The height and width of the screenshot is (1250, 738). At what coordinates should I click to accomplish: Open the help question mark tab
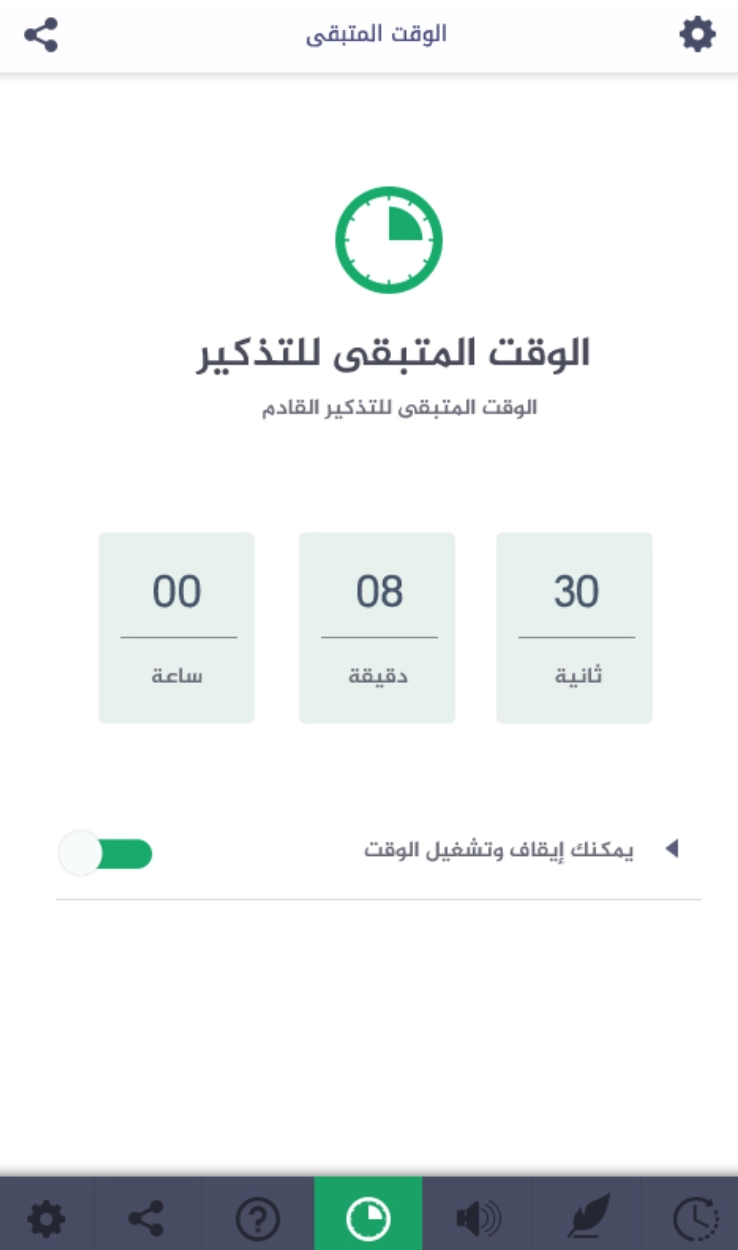[257, 1218]
